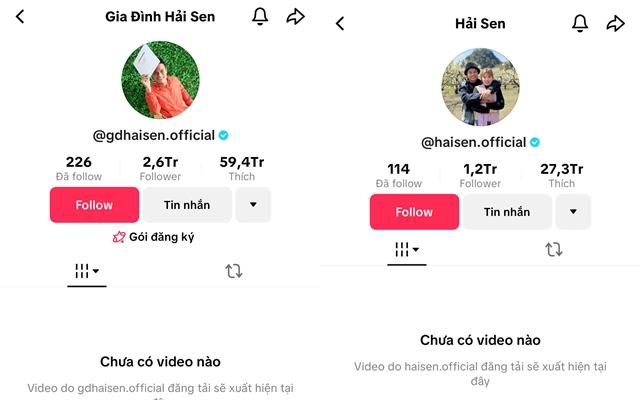640x400 pixels.
Task: Open the reposts tab on haisen.official profile
Action: coord(553,250)
